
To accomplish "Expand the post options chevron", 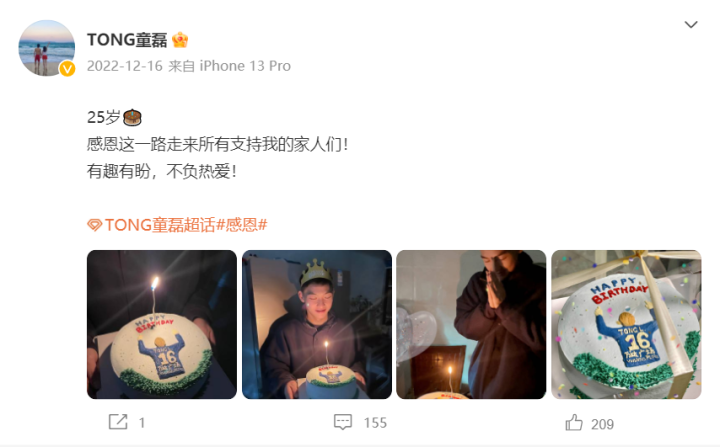I will pyautogui.click(x=690, y=24).
